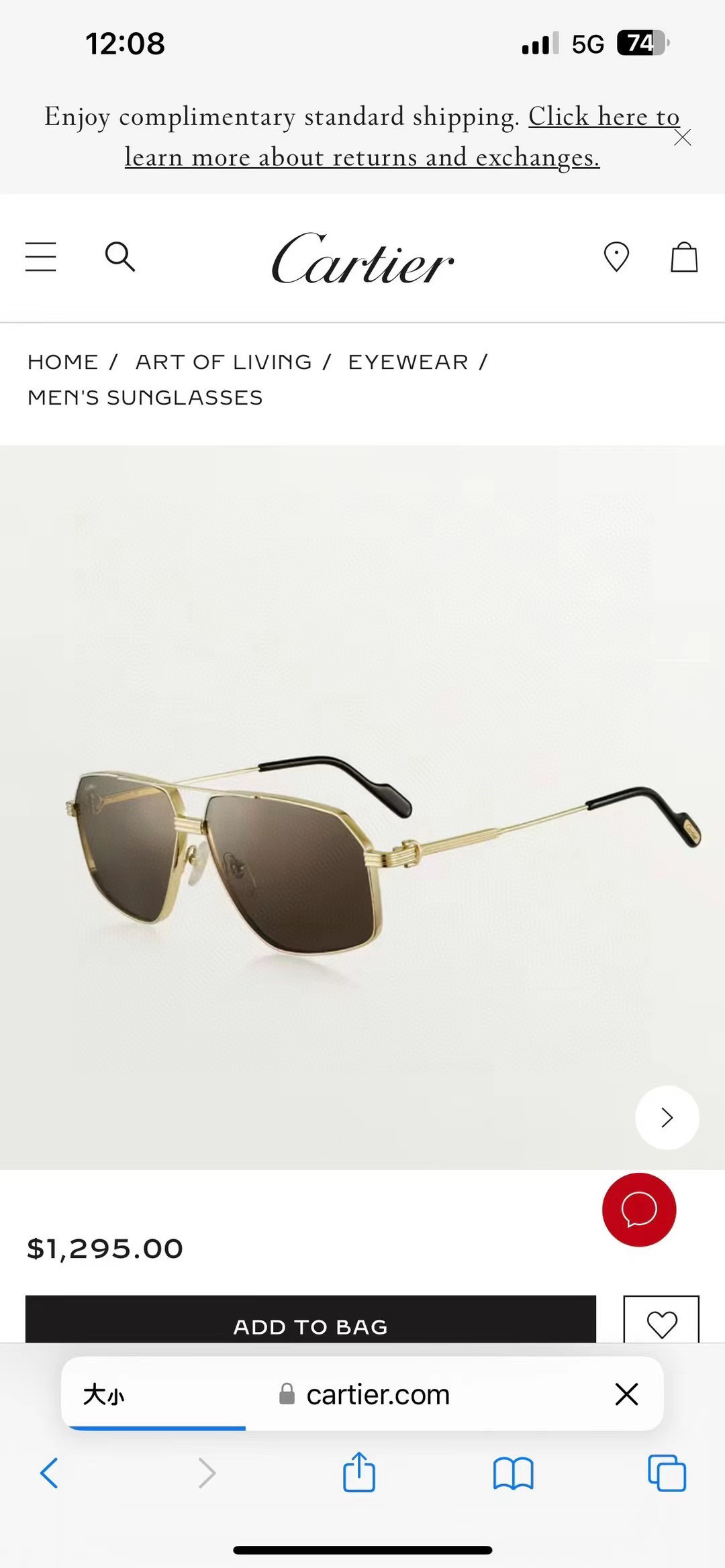
Task: Dismiss the complimentary shipping banner
Action: tap(683, 138)
